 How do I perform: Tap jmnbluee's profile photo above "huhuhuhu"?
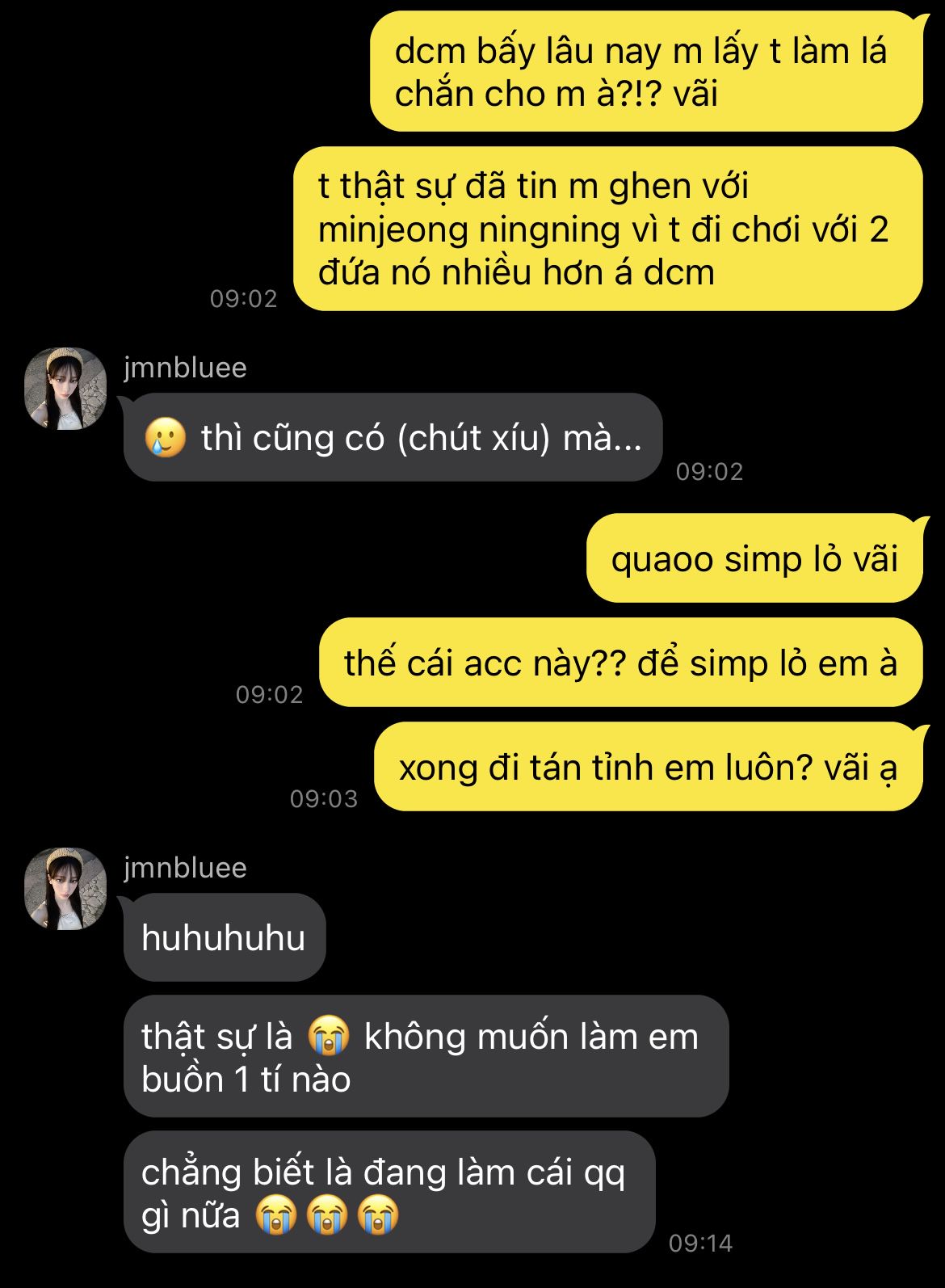[65, 889]
